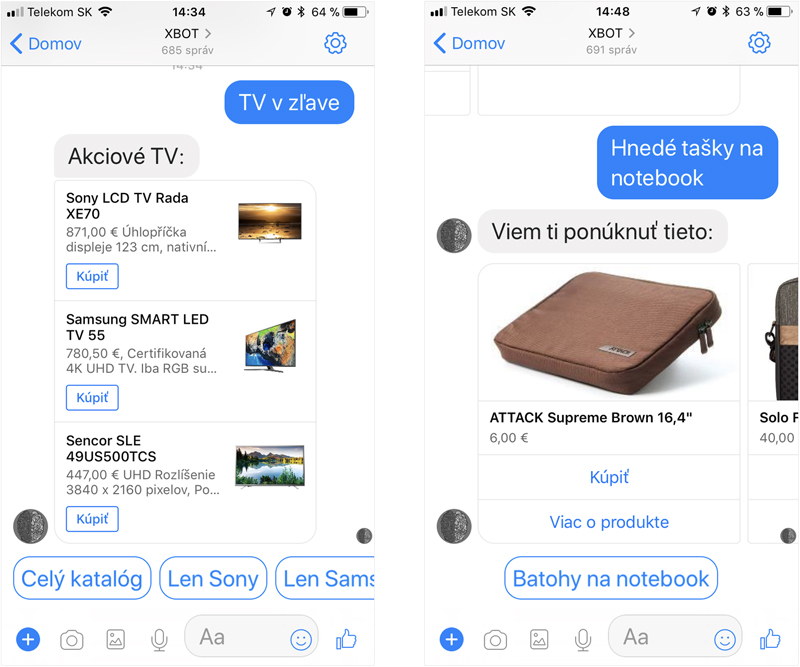Image resolution: width=800 pixels, height=667 pixels.
Task: Tap Kúpiť under Samsung SMART LED TV 55
Action: pos(92,398)
